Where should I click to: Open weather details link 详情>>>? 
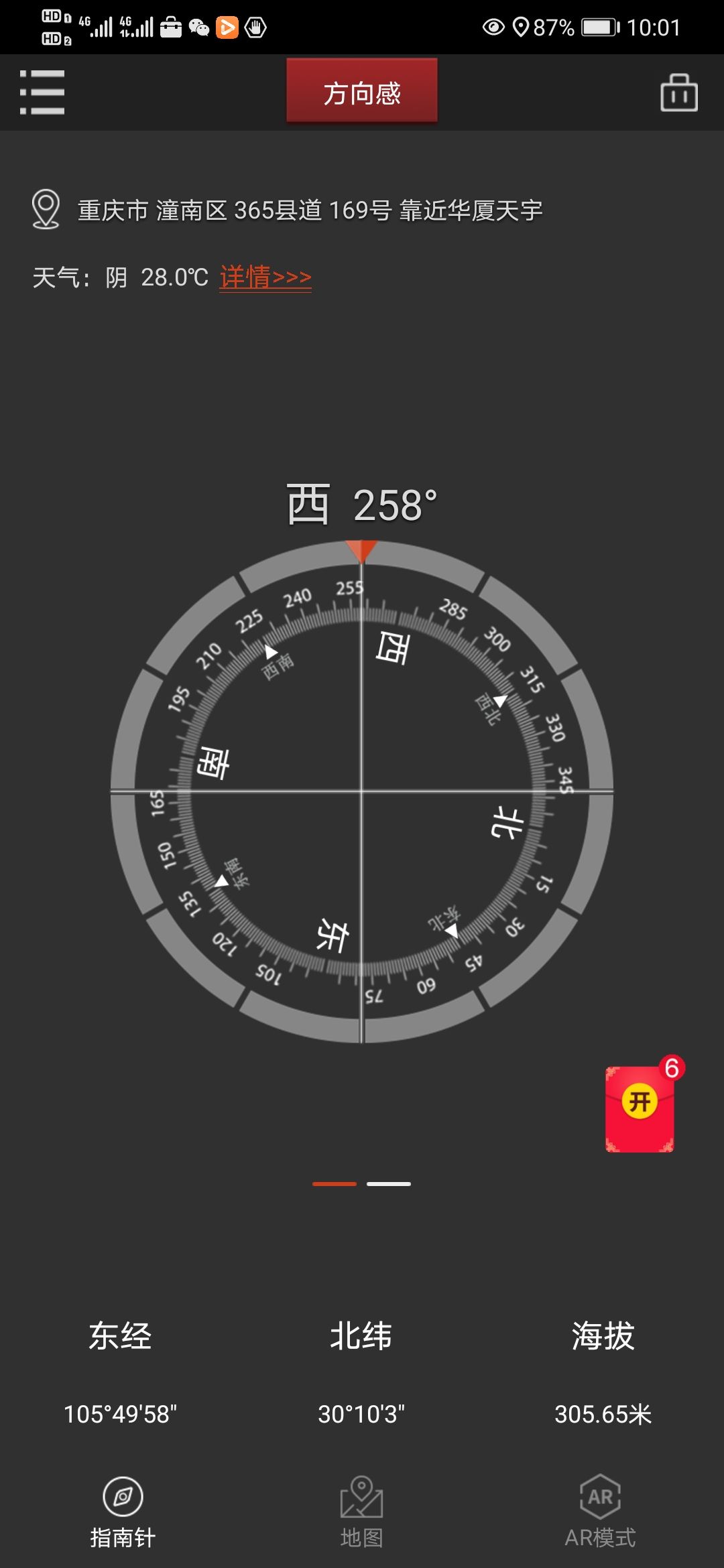265,277
